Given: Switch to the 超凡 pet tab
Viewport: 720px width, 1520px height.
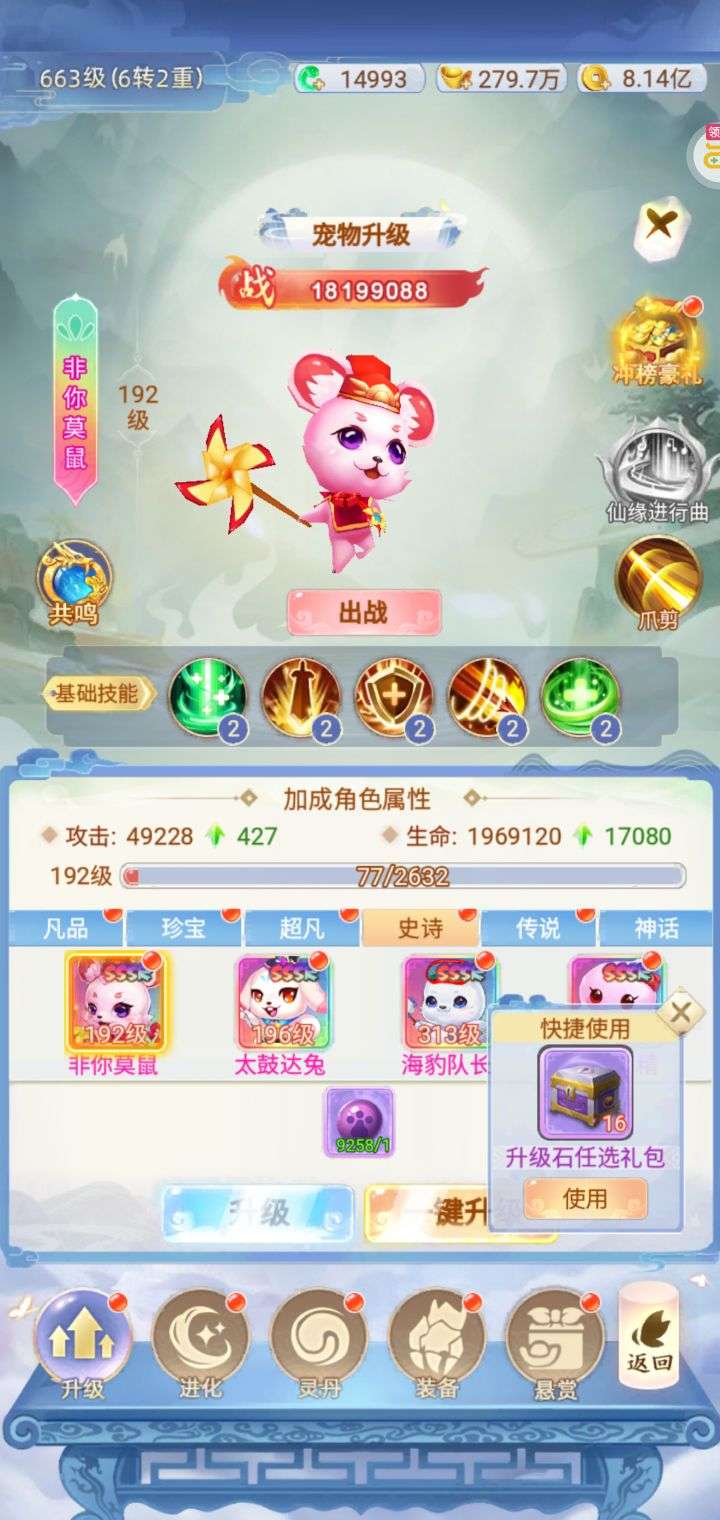Looking at the screenshot, I should [301, 929].
